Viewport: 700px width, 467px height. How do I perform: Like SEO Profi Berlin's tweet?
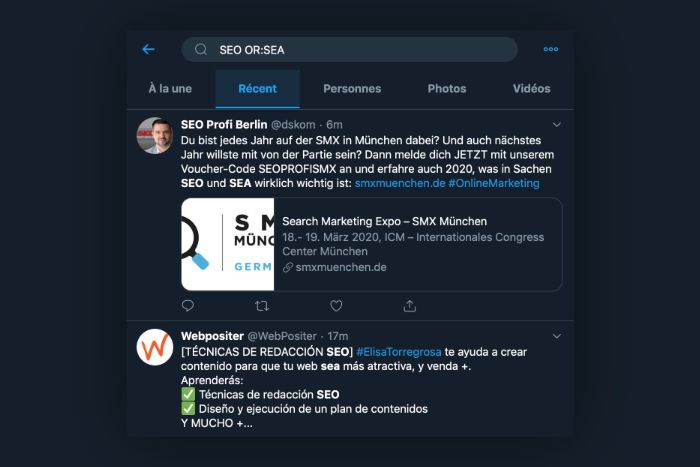coord(336,306)
